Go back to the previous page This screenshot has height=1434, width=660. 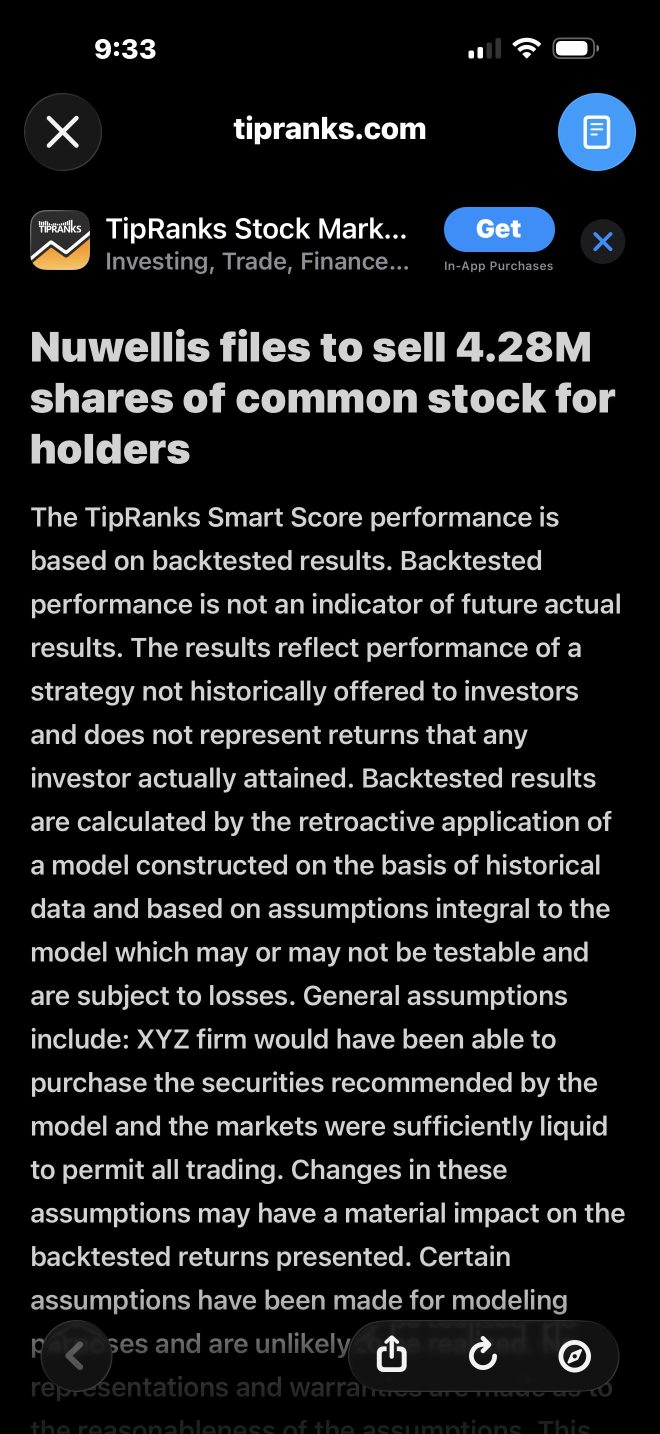pyautogui.click(x=74, y=1356)
